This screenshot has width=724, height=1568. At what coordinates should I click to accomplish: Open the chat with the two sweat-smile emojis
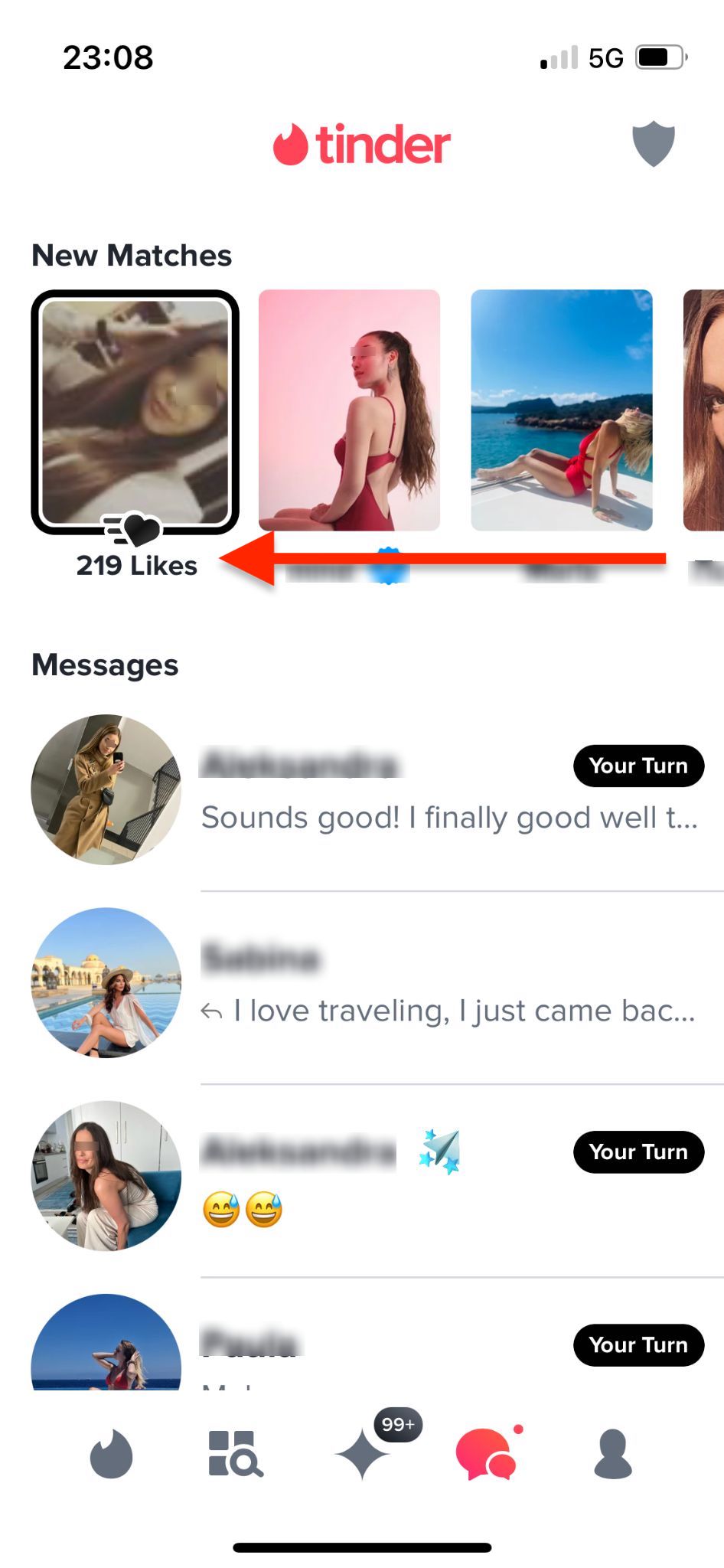coord(367,1177)
